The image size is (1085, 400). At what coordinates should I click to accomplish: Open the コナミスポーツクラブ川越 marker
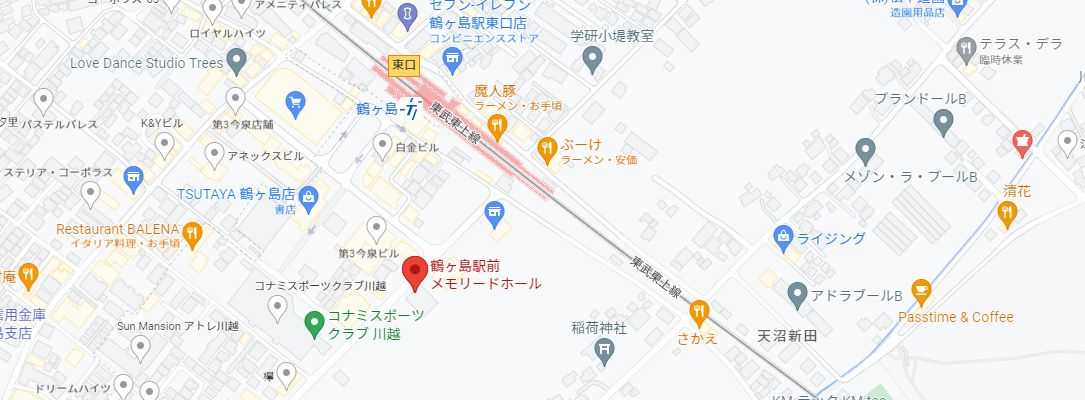tap(313, 324)
